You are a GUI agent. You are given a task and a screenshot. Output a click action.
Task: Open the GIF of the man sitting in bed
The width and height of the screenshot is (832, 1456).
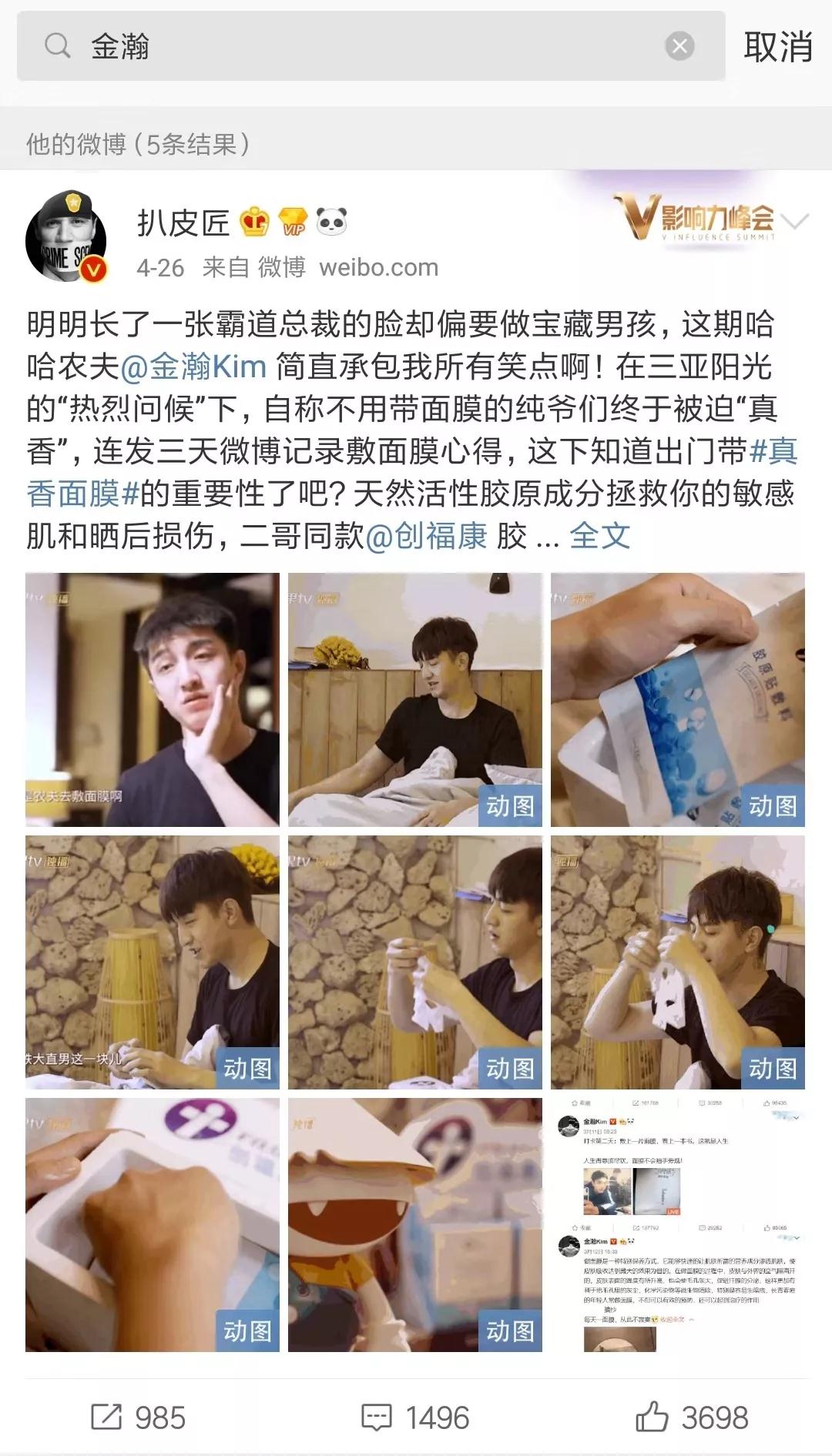pos(415,699)
